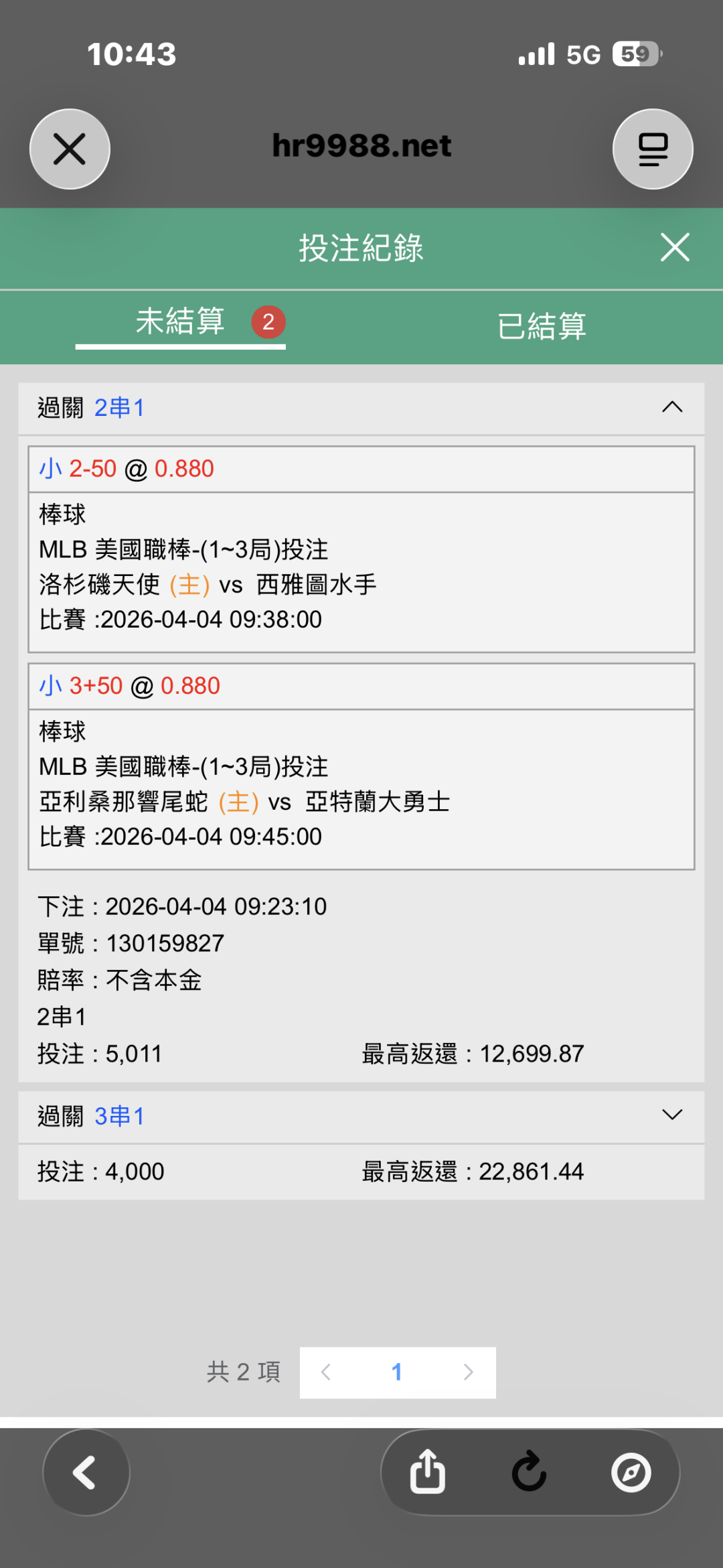Close the 投注紀錄 panel

pyautogui.click(x=674, y=247)
